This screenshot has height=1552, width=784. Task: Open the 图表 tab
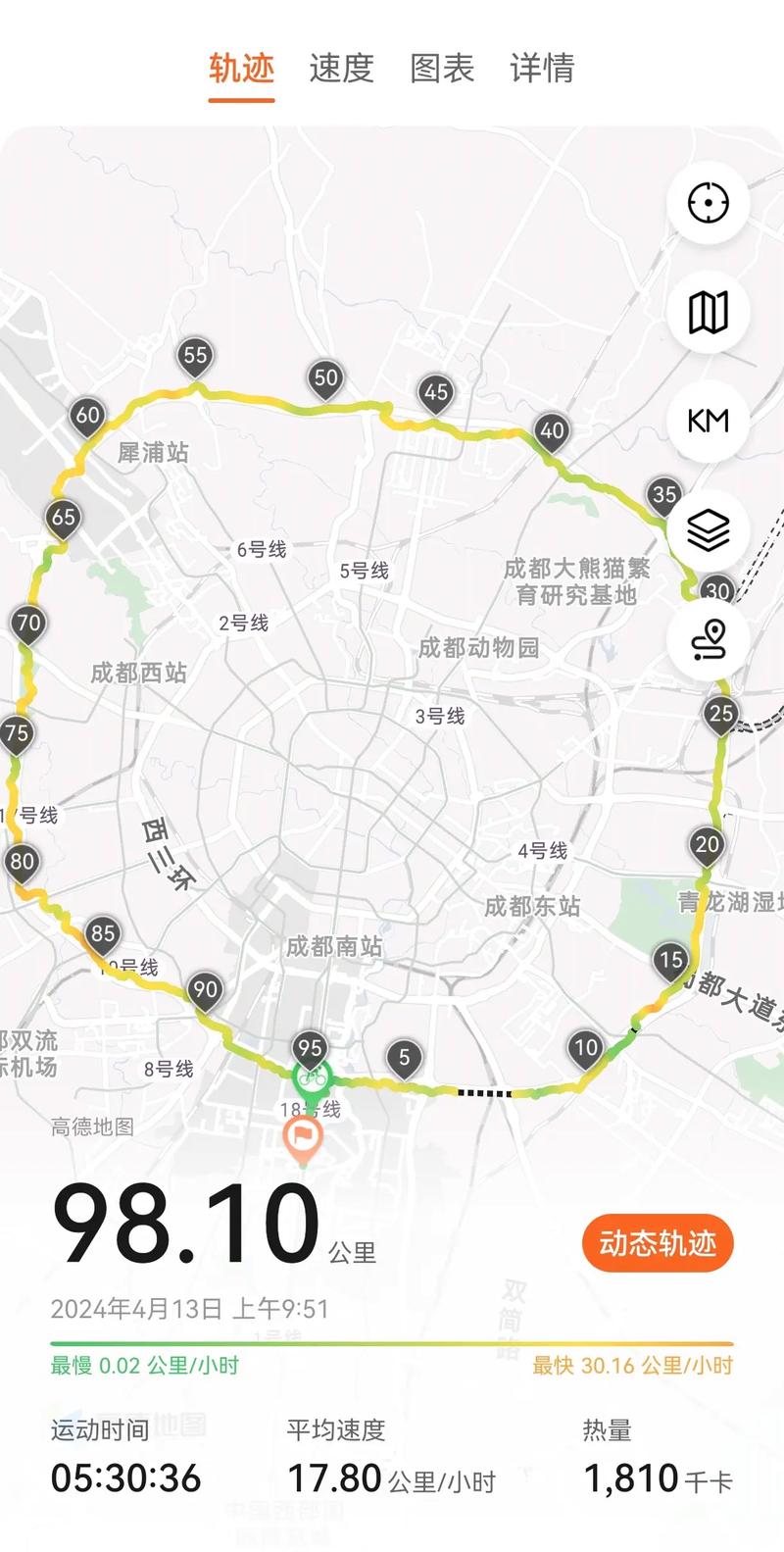tap(442, 68)
